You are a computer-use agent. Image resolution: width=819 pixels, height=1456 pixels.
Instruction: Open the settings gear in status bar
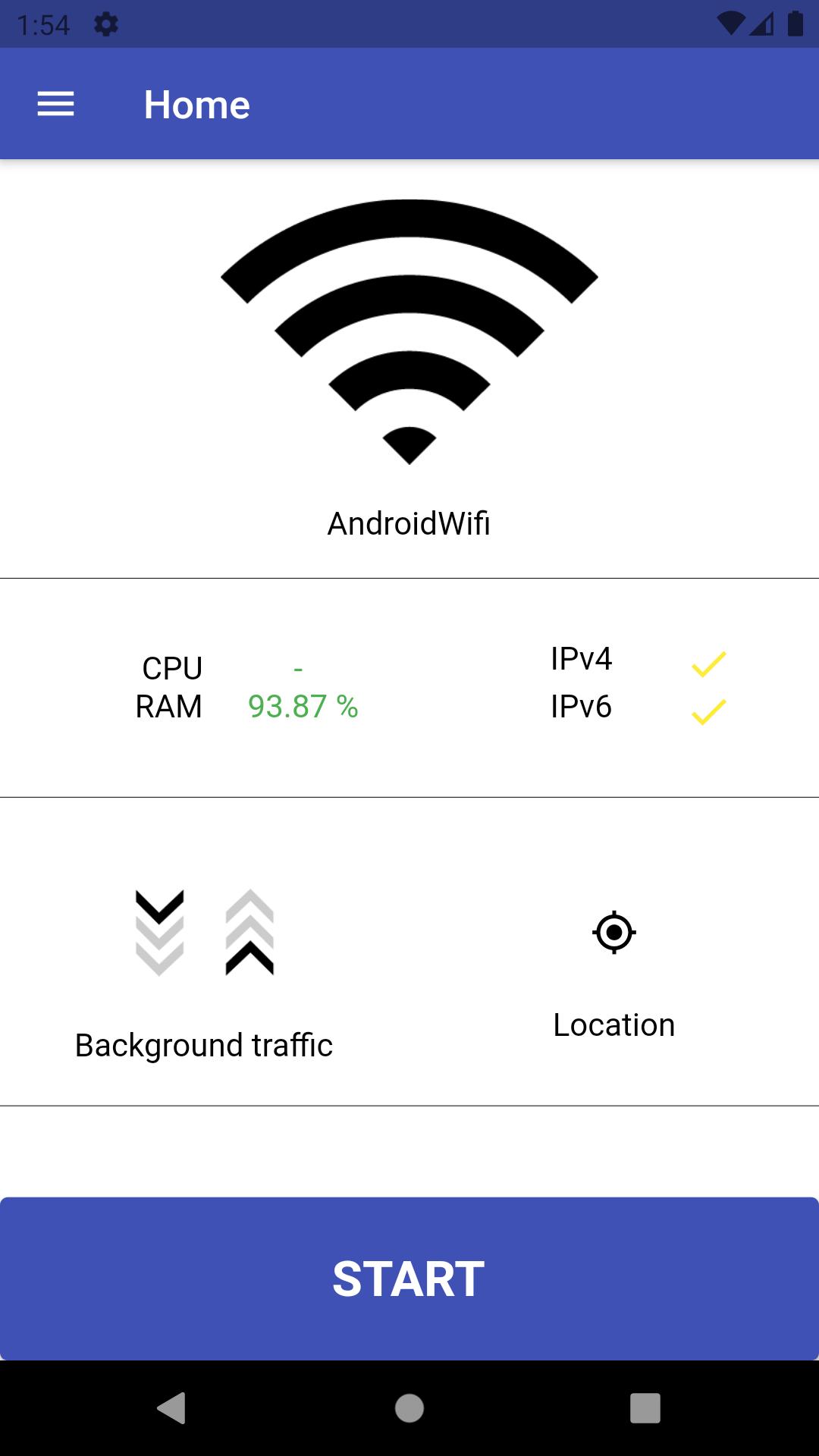point(105,23)
